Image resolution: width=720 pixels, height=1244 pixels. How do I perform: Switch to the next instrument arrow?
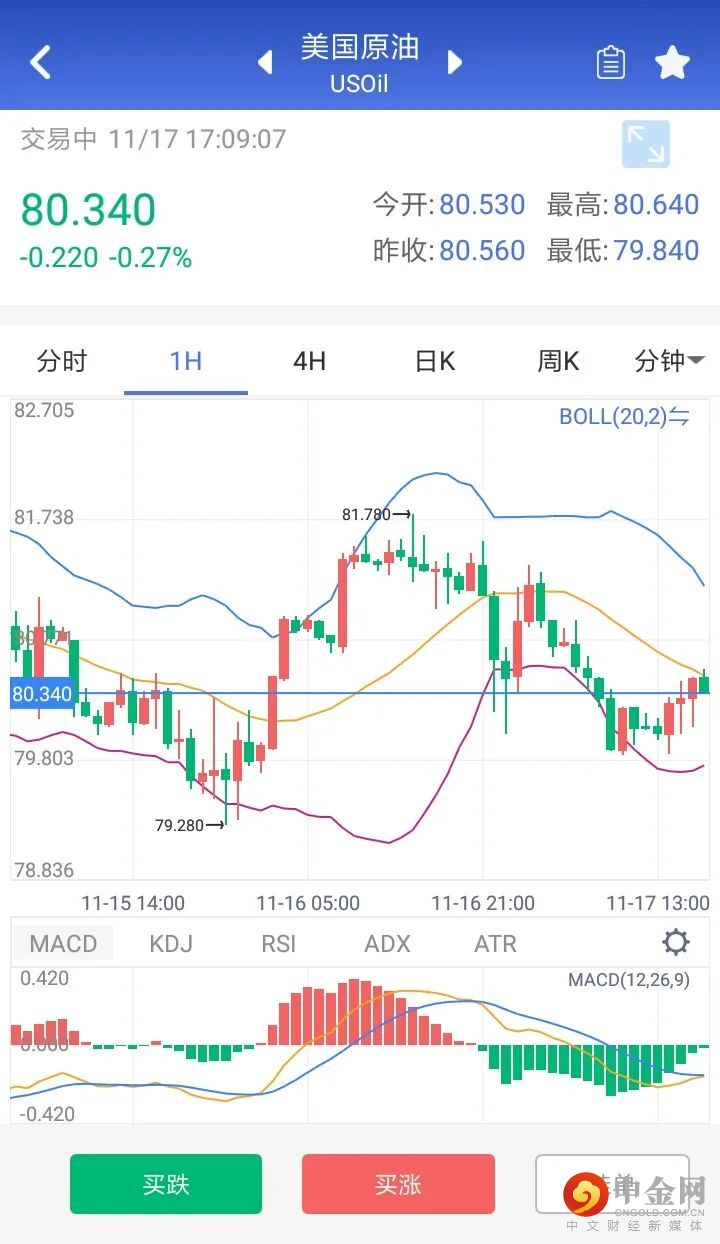tap(455, 62)
